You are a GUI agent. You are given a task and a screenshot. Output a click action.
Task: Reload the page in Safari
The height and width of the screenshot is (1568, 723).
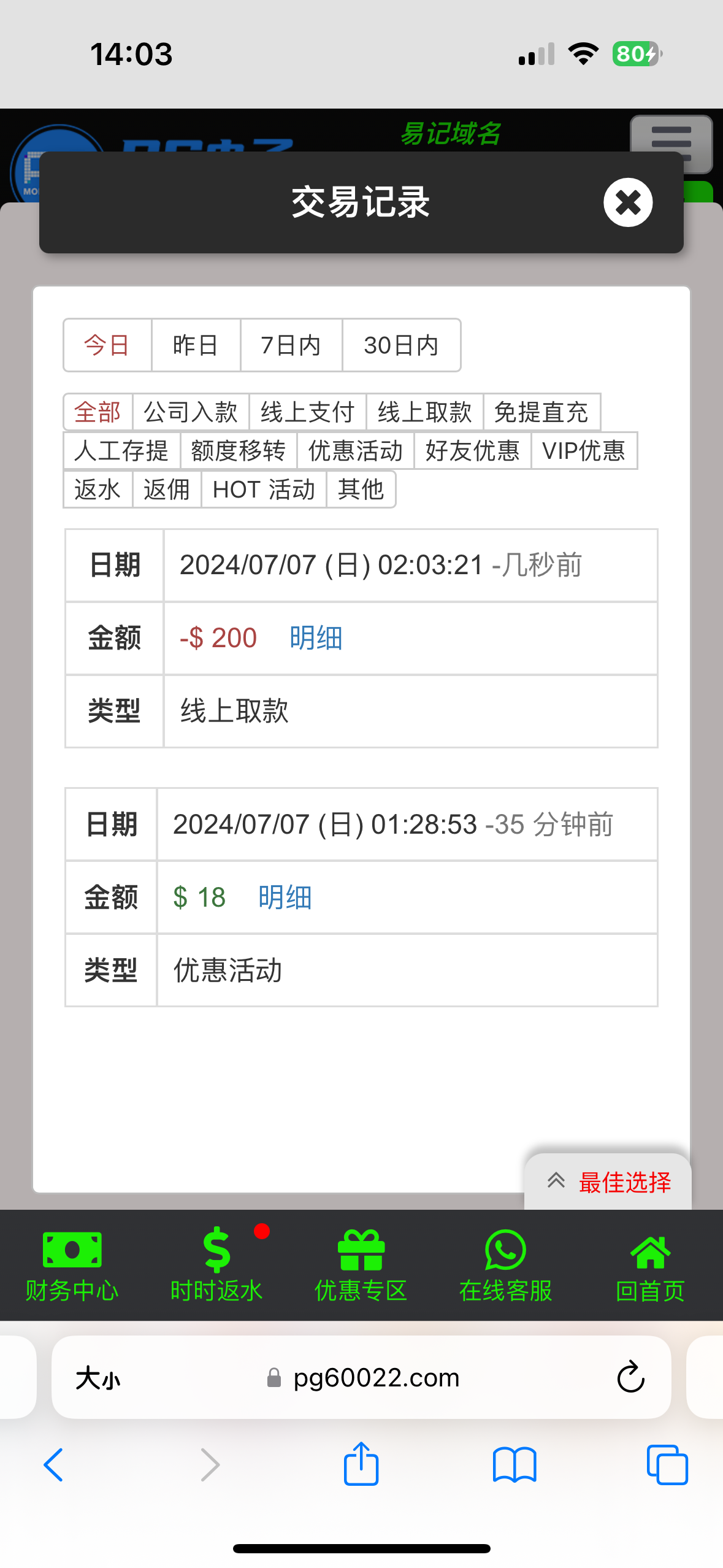tap(630, 1377)
